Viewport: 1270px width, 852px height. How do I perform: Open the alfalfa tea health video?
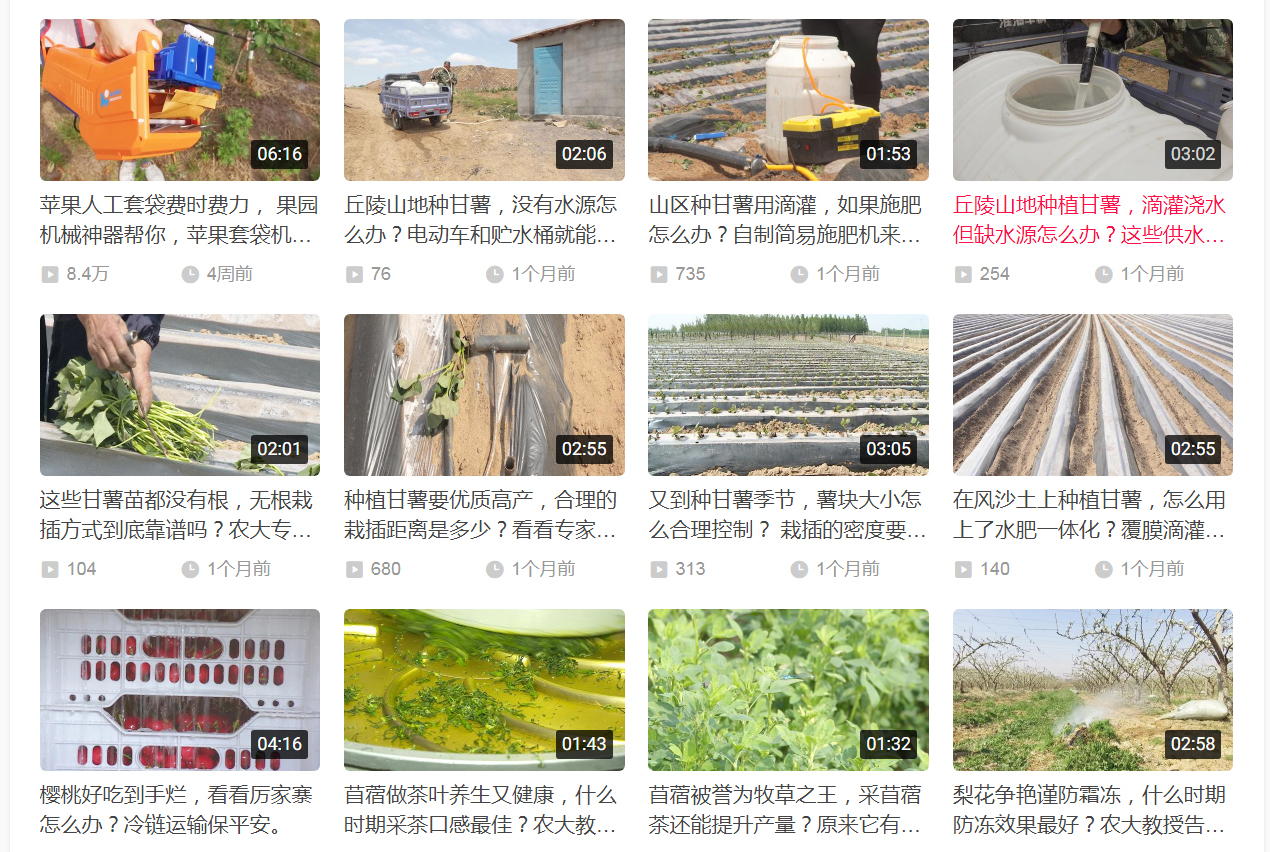484,690
